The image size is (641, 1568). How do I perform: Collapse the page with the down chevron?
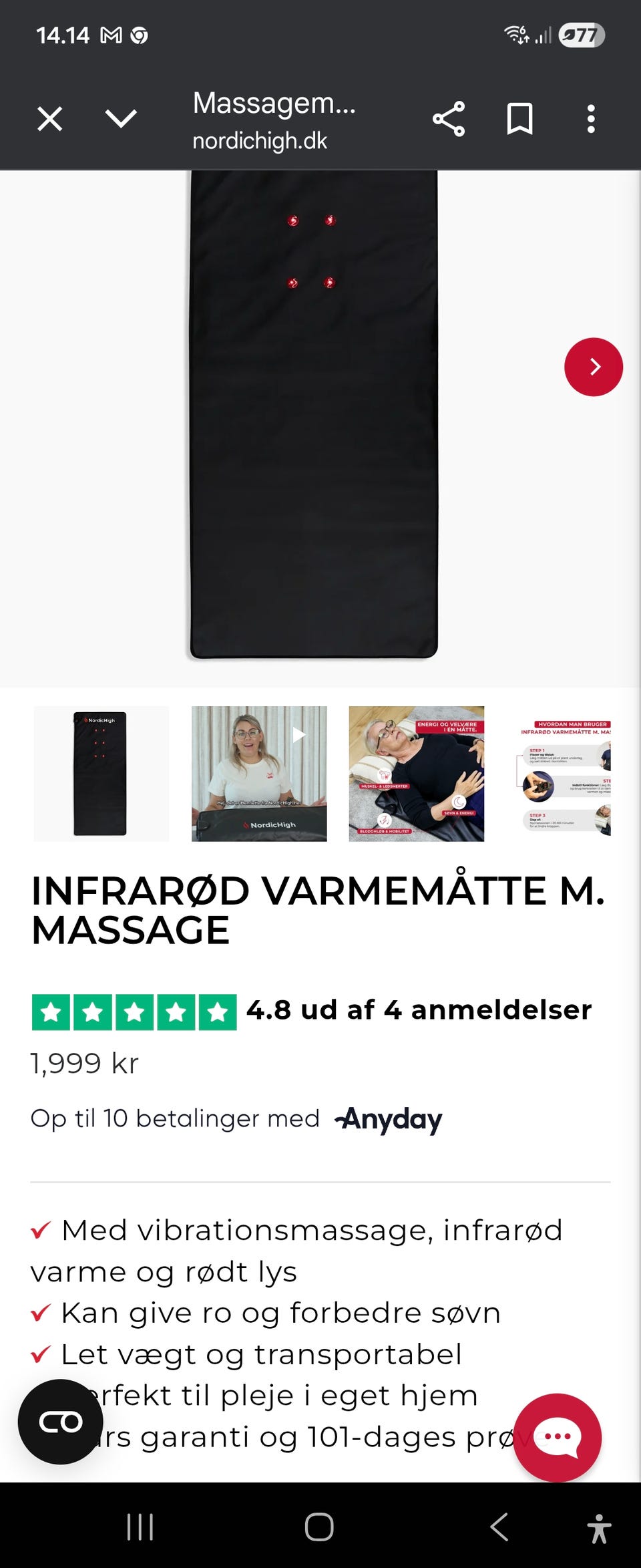click(120, 118)
